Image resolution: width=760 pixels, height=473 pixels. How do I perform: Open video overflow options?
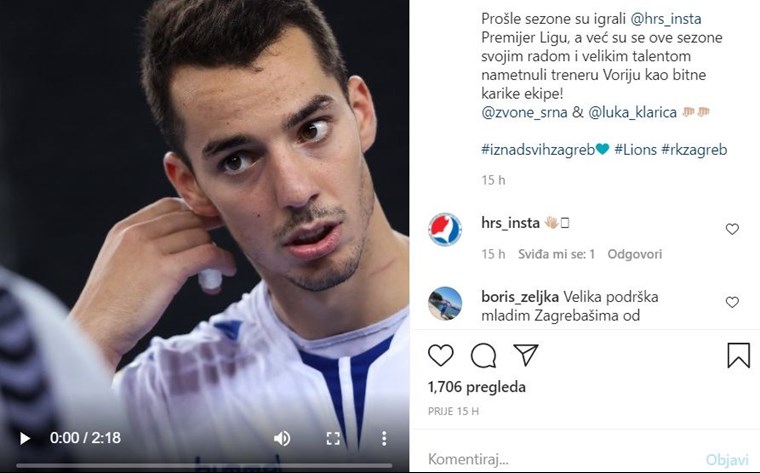point(384,438)
